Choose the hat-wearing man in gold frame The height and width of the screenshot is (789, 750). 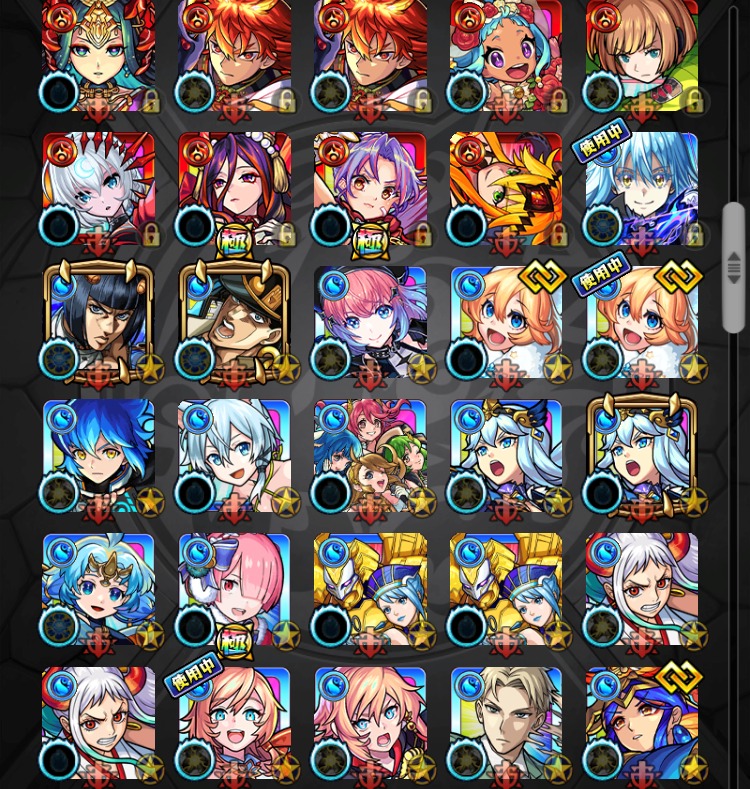click(x=234, y=324)
